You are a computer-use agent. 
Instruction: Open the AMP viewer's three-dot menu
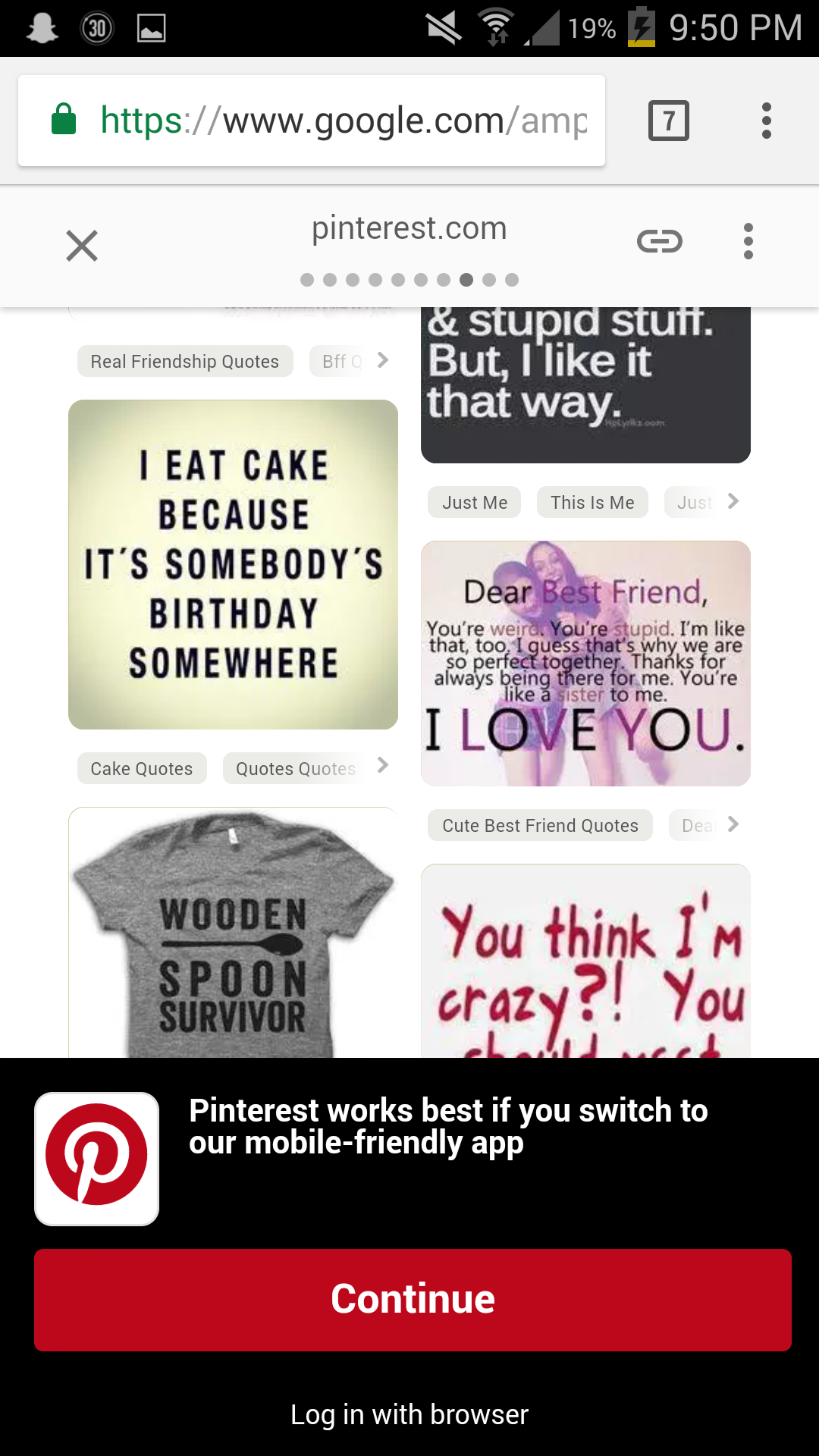tap(748, 242)
